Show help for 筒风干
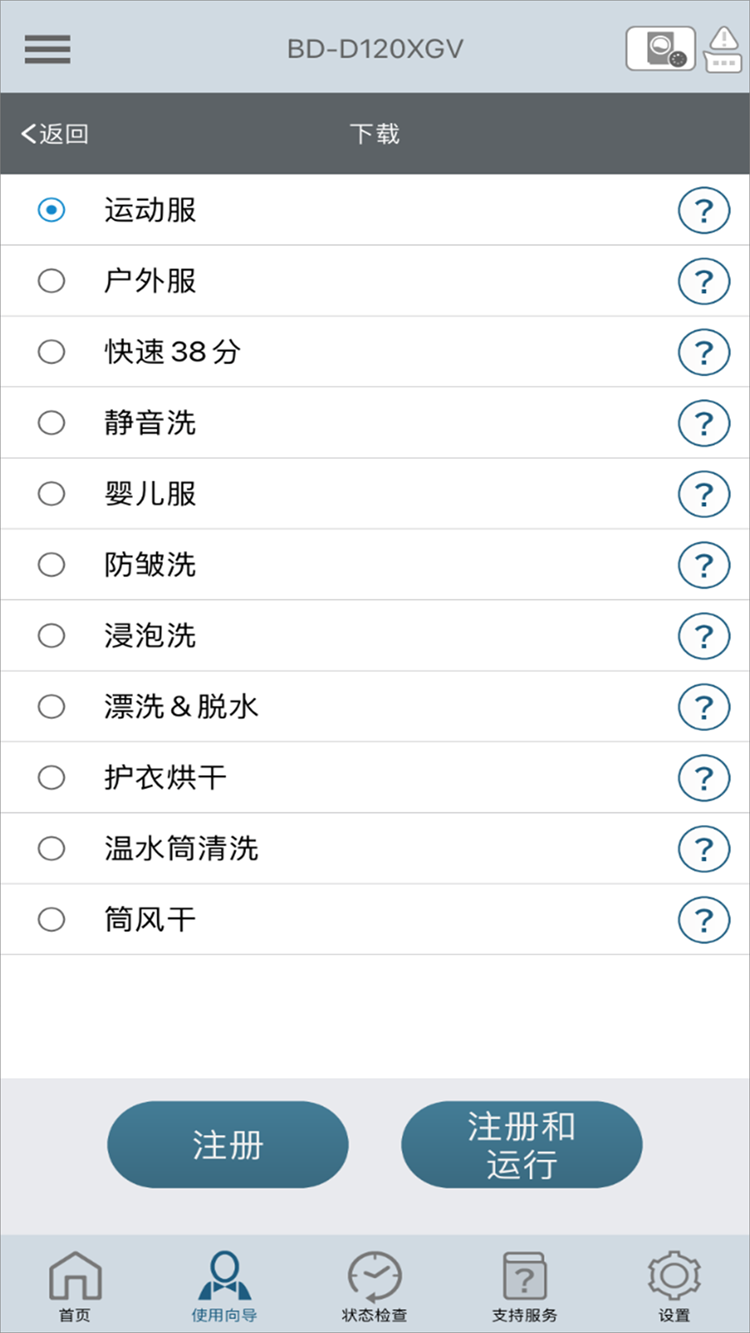The width and height of the screenshot is (750, 1333). [704, 921]
